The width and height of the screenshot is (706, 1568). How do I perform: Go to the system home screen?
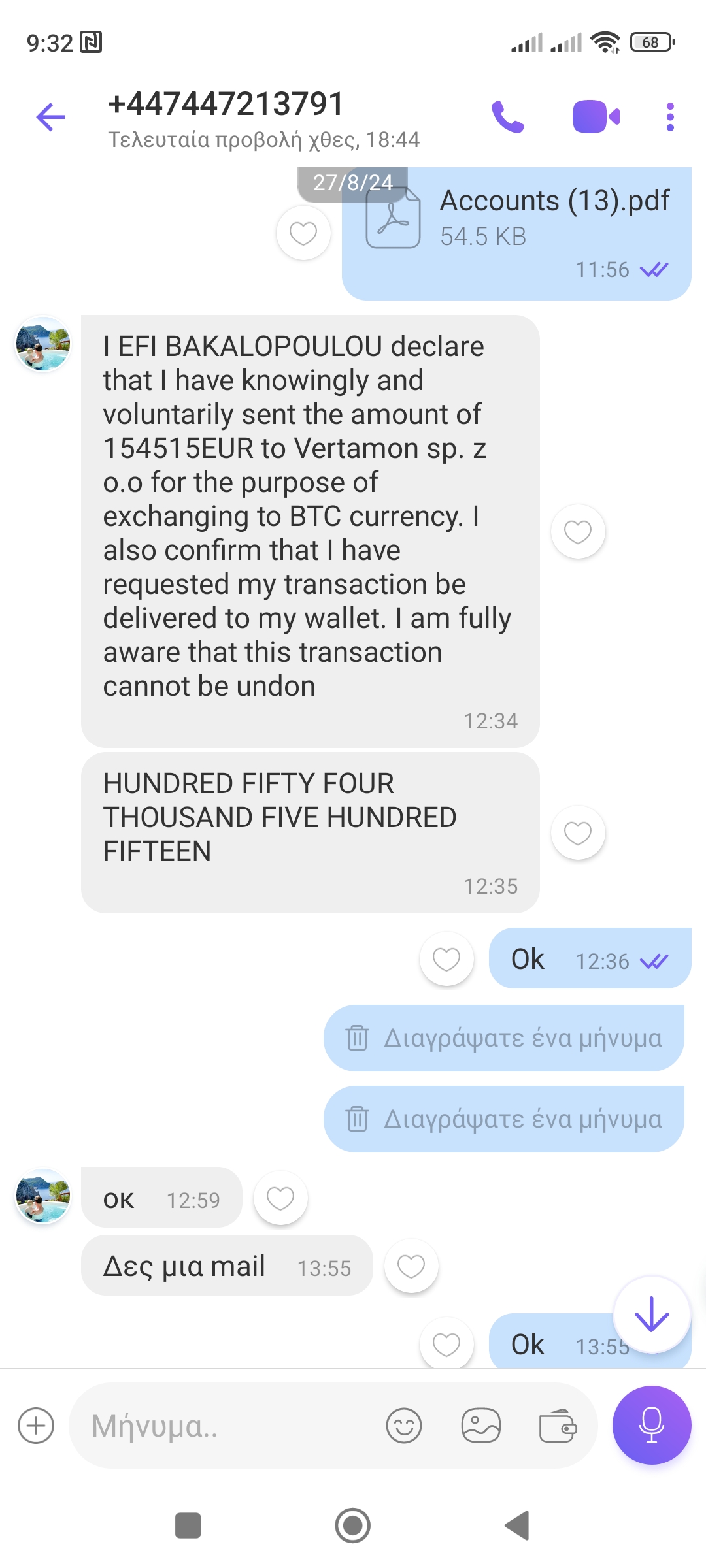tap(353, 1526)
